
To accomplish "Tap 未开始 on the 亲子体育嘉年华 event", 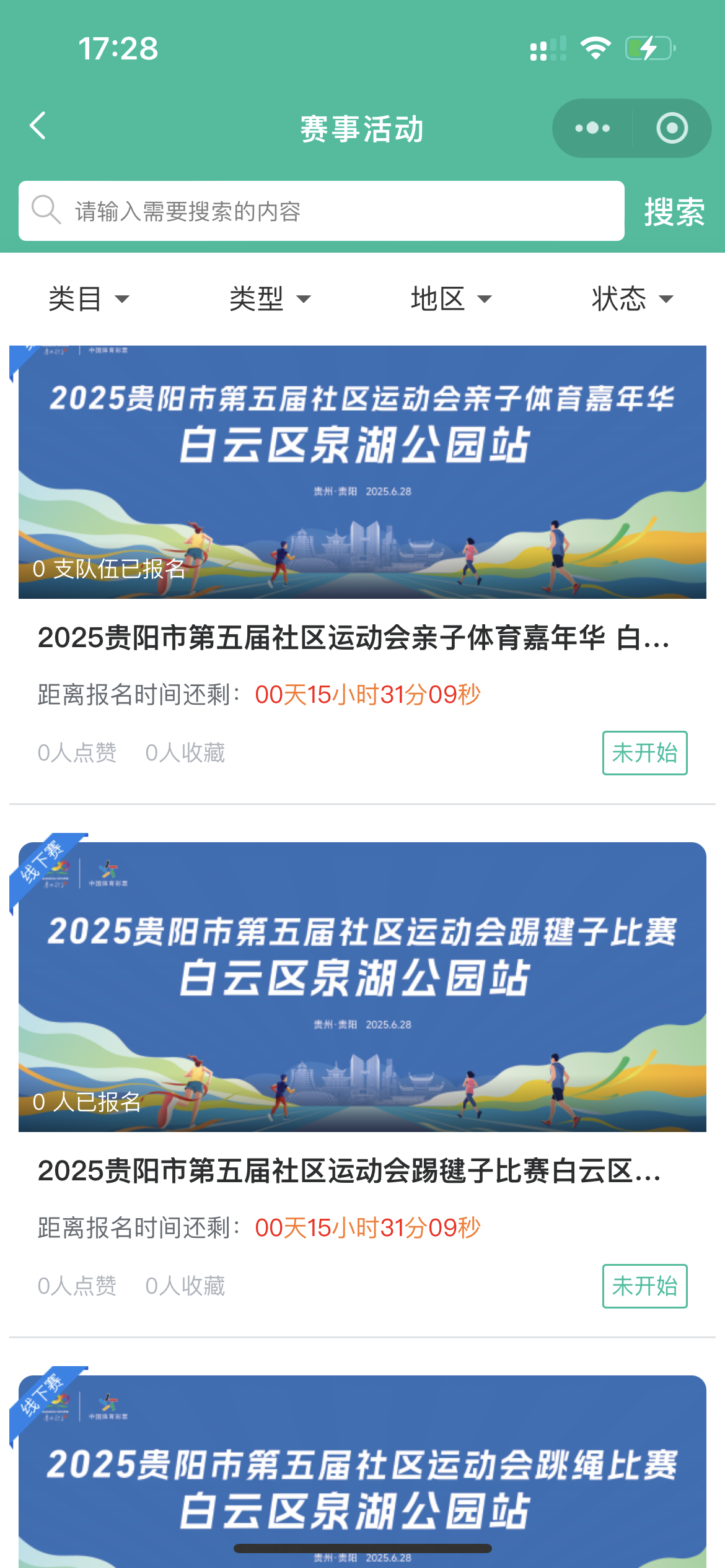I will 644,753.
